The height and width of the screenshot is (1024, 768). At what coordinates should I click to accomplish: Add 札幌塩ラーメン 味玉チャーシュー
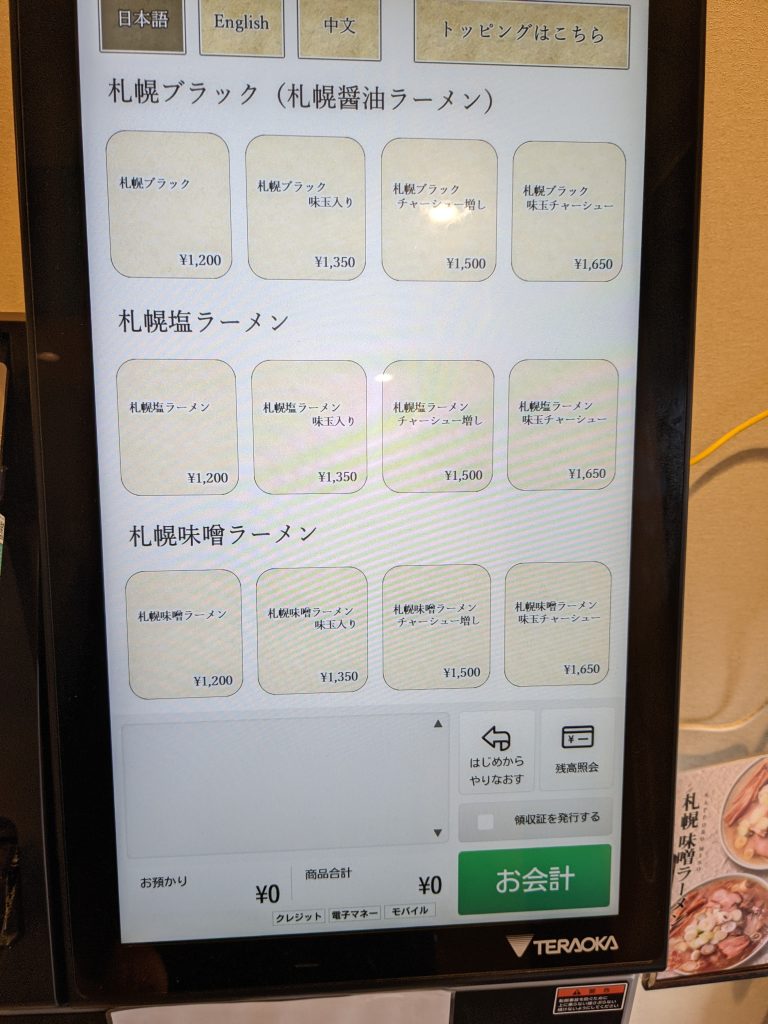coord(563,425)
